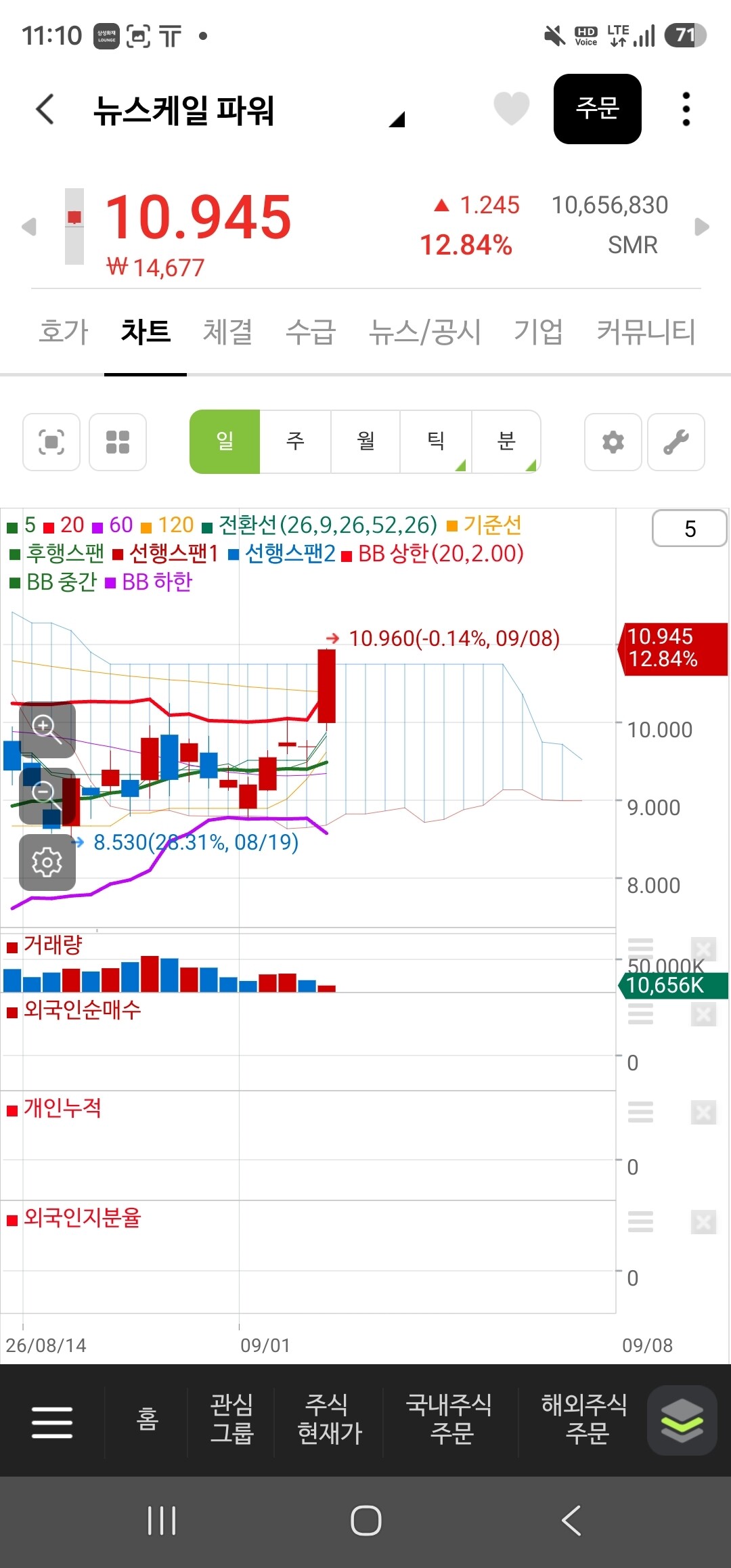
Task: Open the hamburger menu in bottom bar
Action: click(52, 1421)
